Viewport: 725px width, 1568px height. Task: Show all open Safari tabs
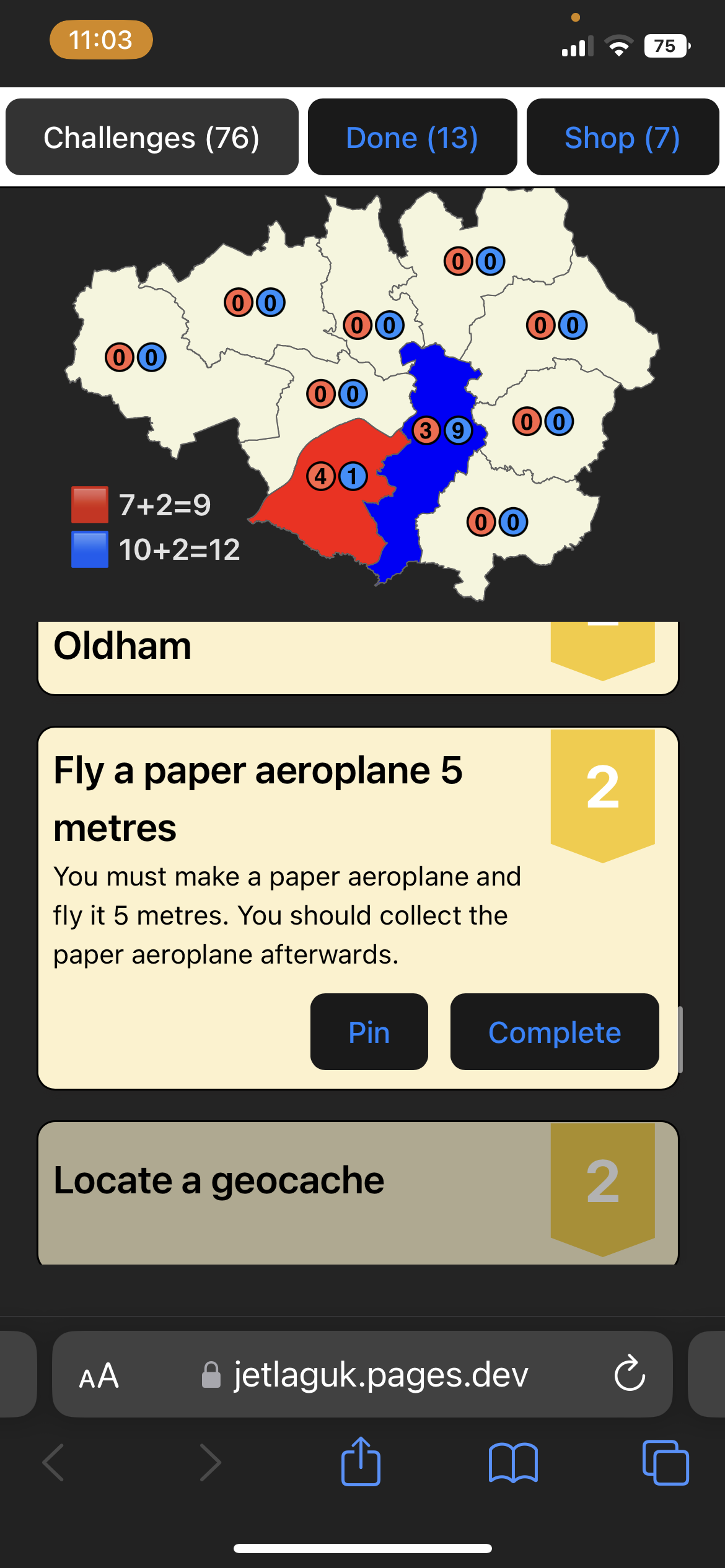click(x=666, y=1463)
